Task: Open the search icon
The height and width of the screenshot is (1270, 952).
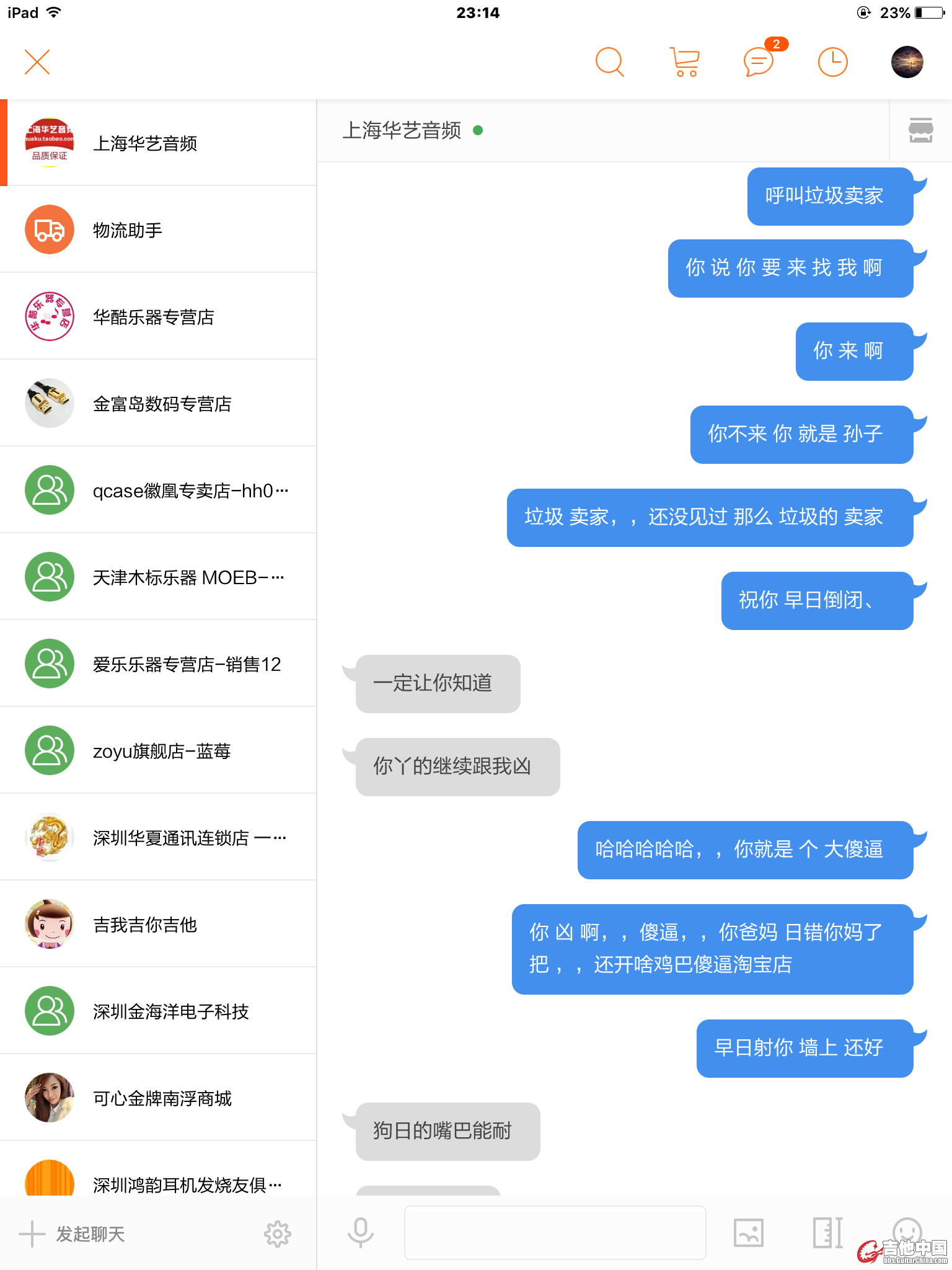Action: coord(609,62)
